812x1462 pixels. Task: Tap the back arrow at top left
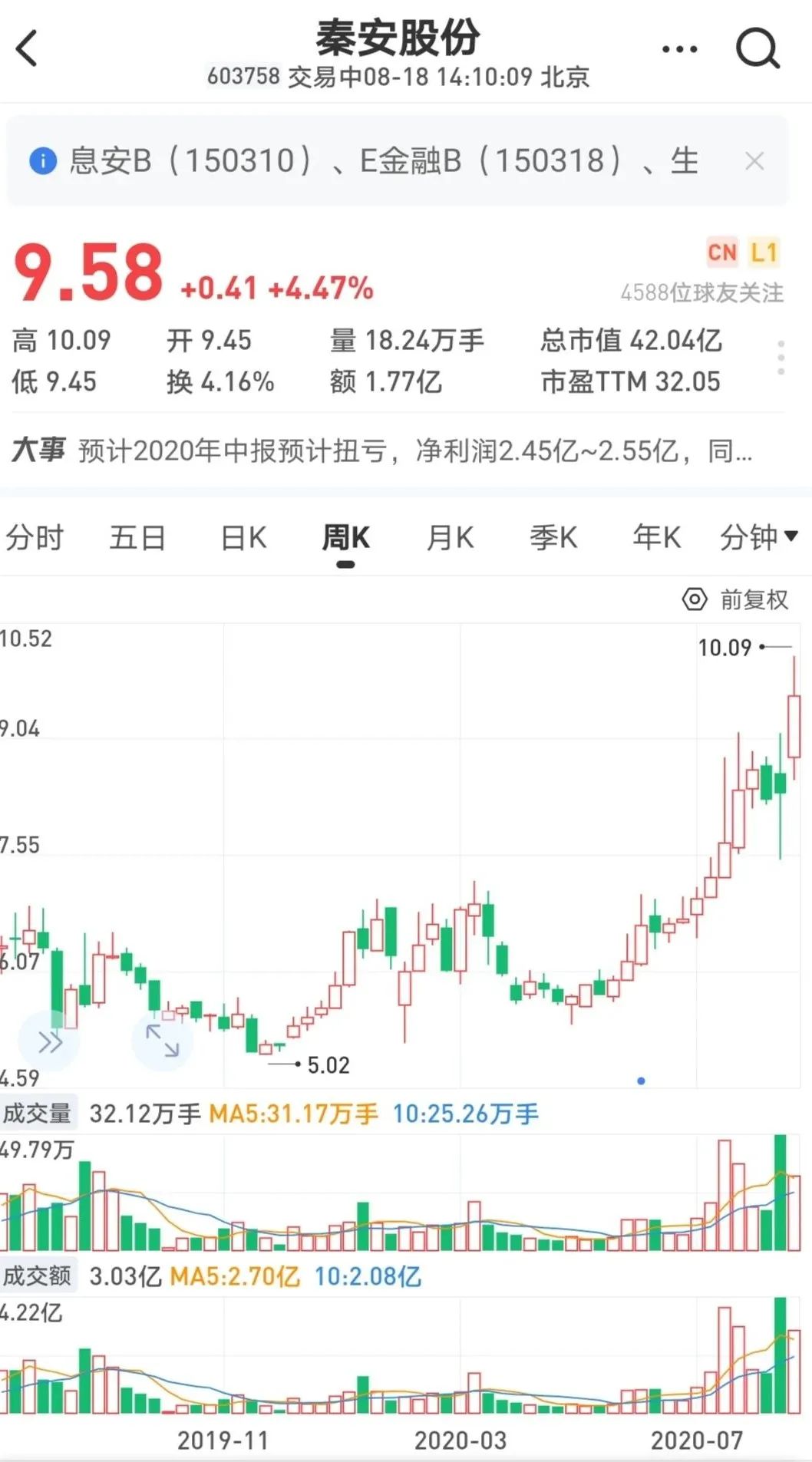[x=28, y=48]
